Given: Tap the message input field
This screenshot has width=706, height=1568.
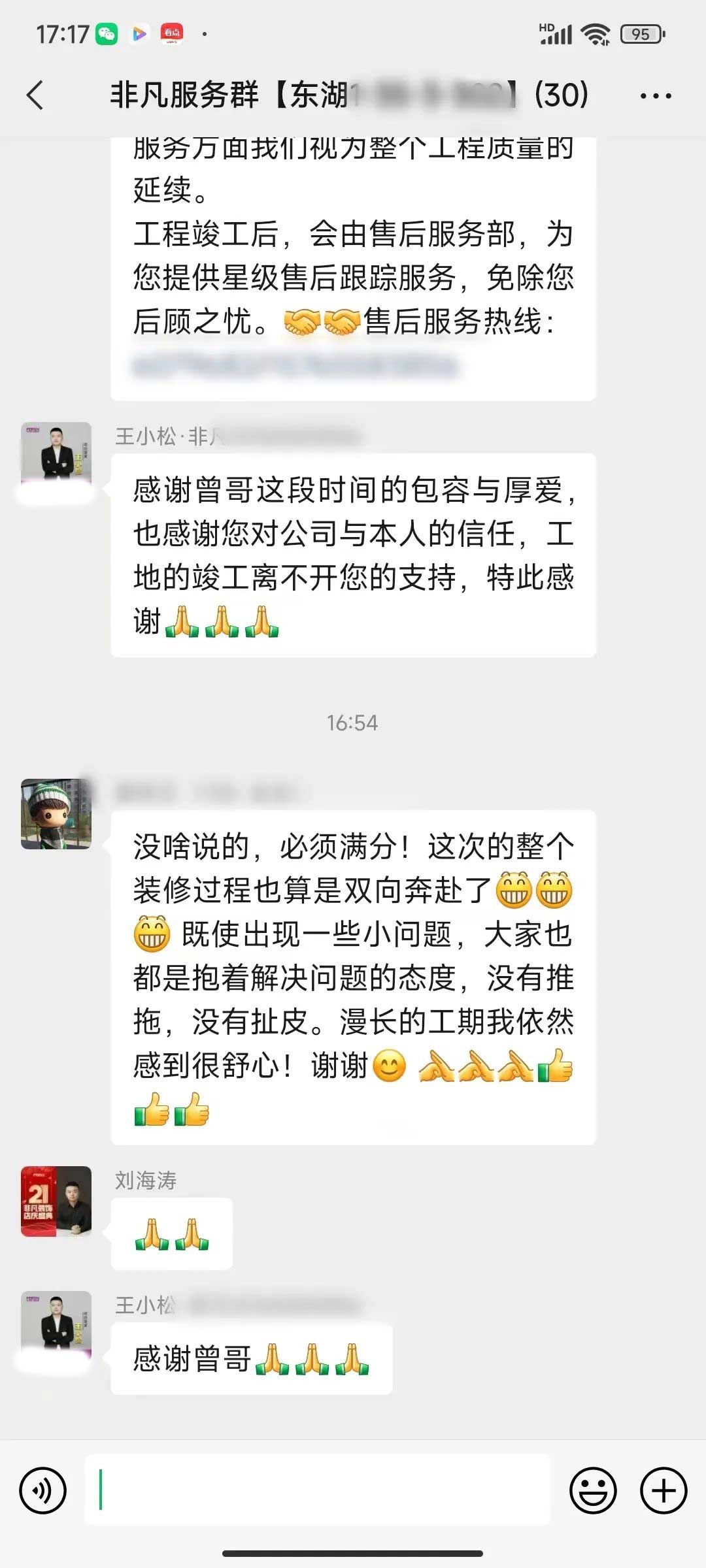Looking at the screenshot, I should 318,1490.
